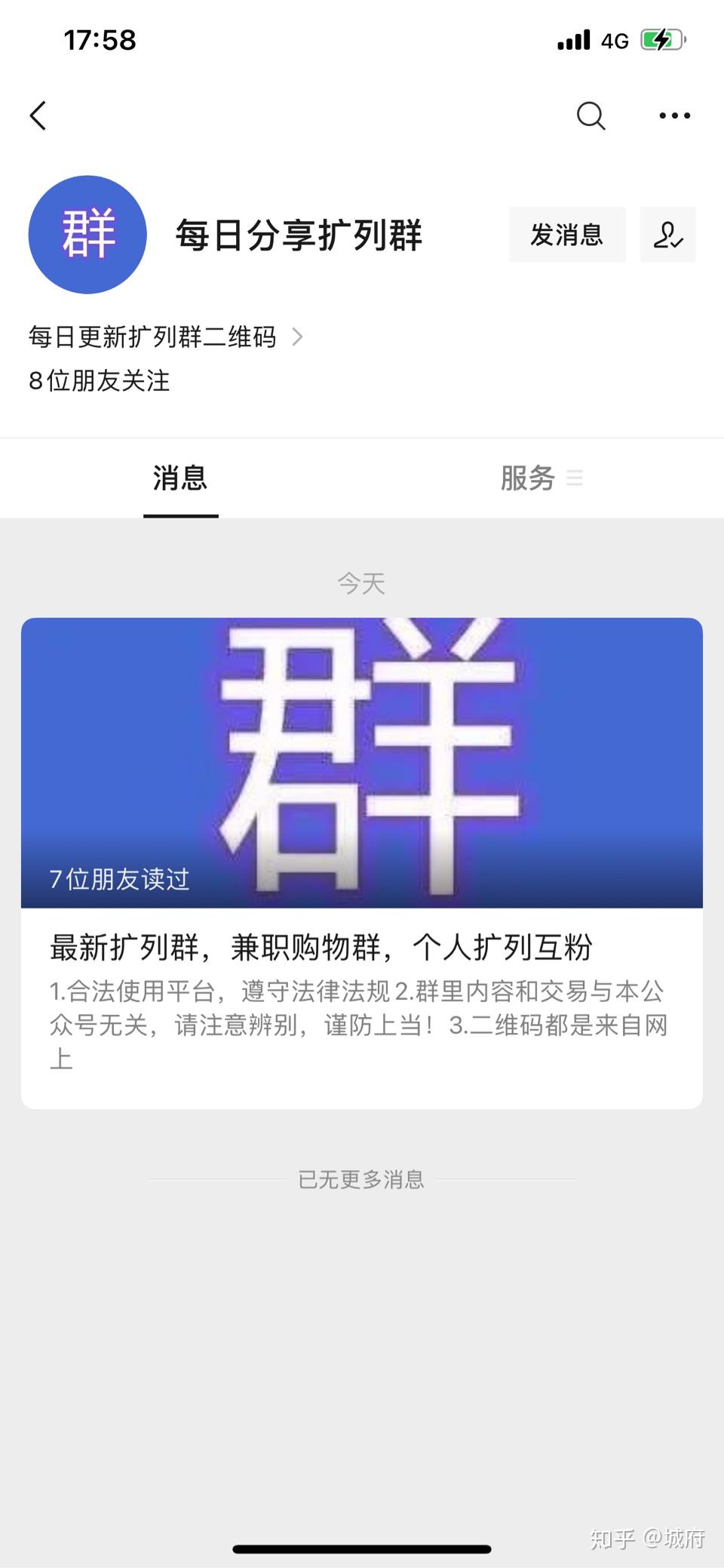Open the 每日更新扩列群二维码 description
Viewport: 724px width, 1568px height.
[165, 337]
